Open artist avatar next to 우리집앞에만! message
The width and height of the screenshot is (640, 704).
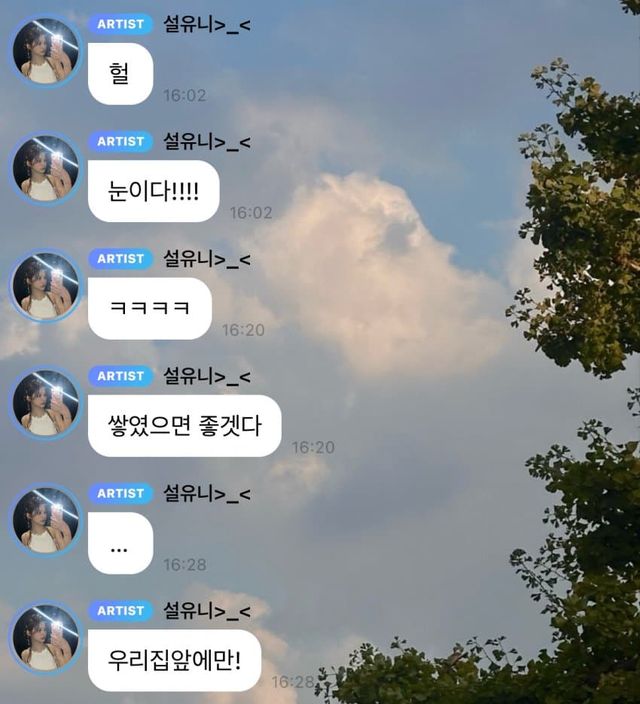click(45, 638)
